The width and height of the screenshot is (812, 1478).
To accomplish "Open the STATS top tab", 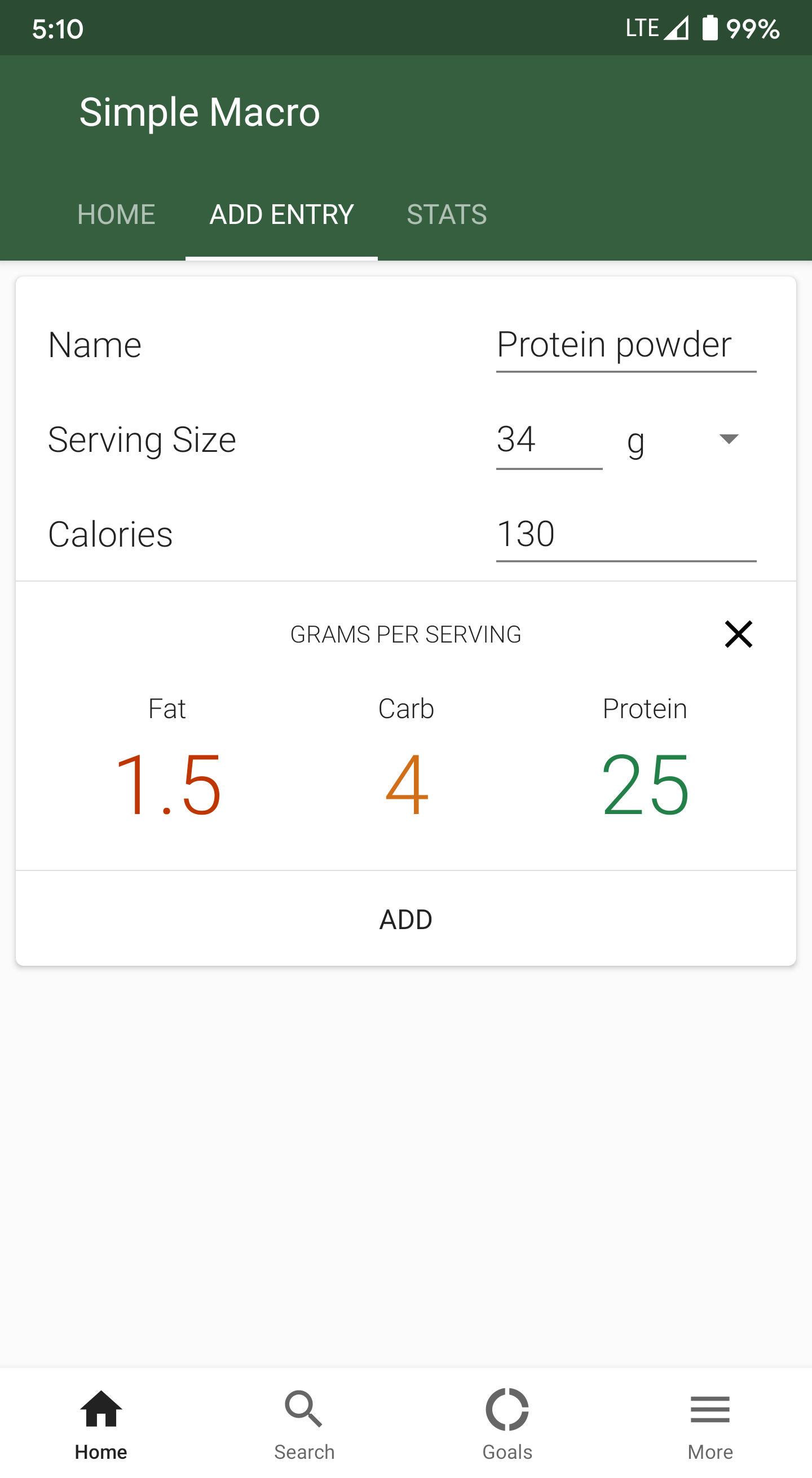I will pos(447,214).
